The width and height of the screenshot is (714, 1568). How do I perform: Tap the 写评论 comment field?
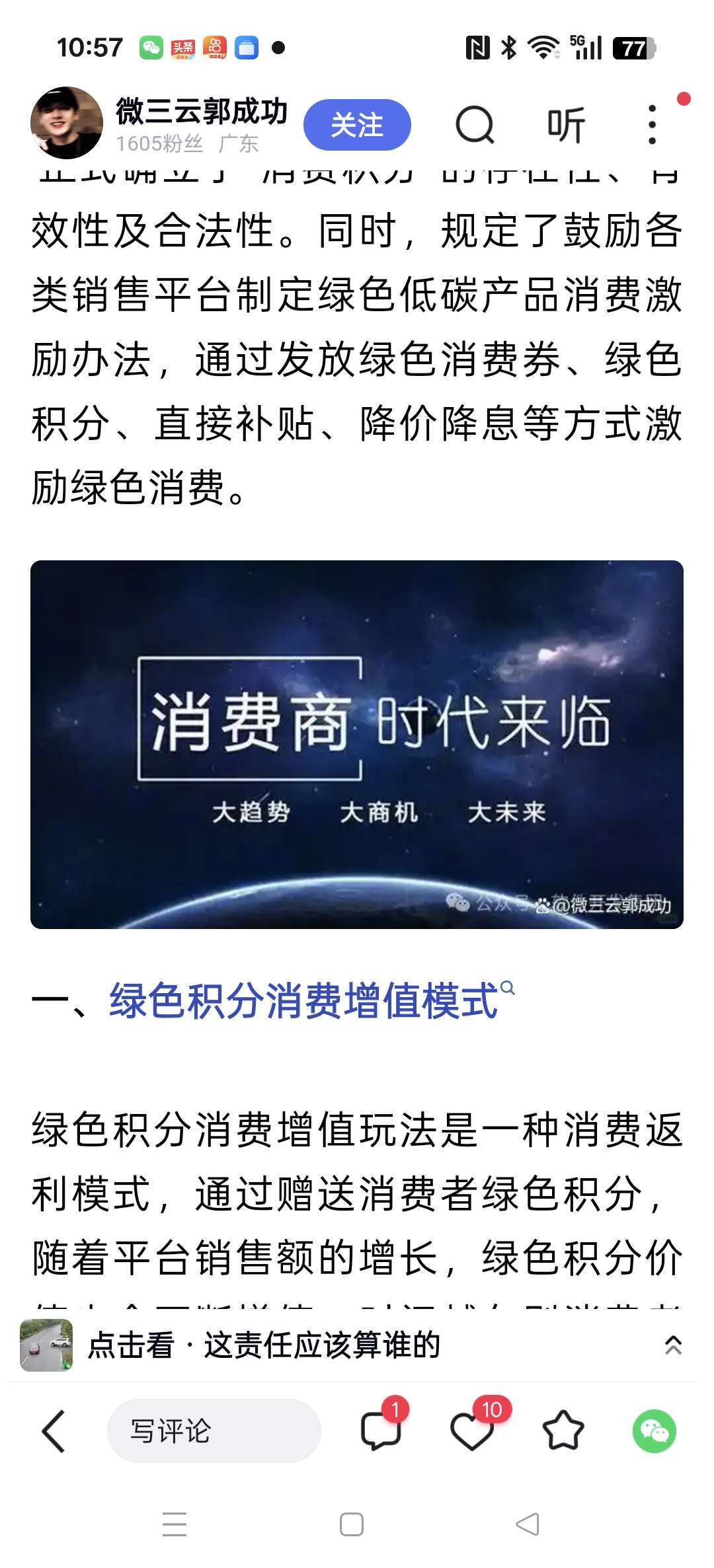tap(214, 1431)
